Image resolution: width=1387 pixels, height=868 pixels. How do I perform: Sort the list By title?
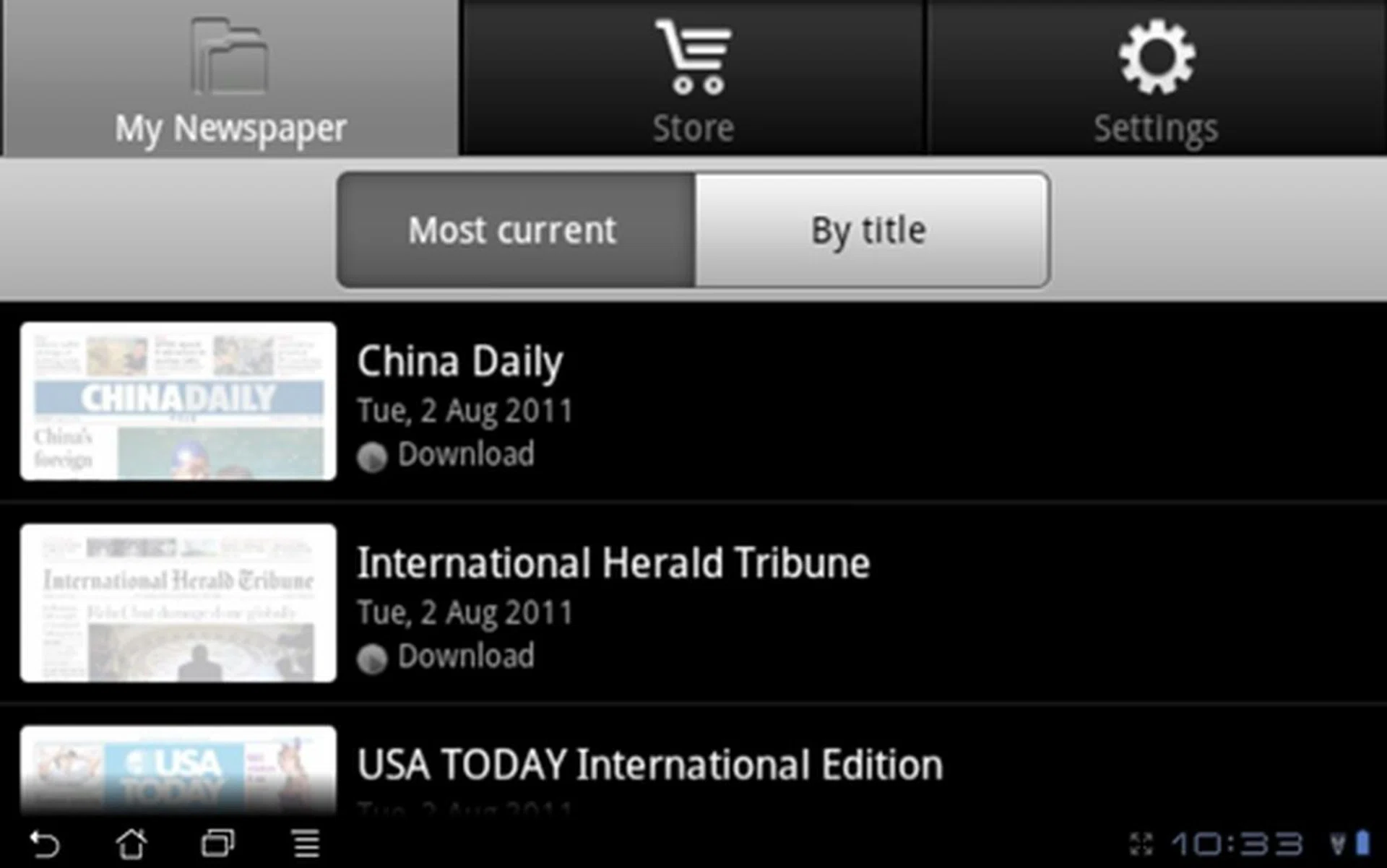coord(870,230)
